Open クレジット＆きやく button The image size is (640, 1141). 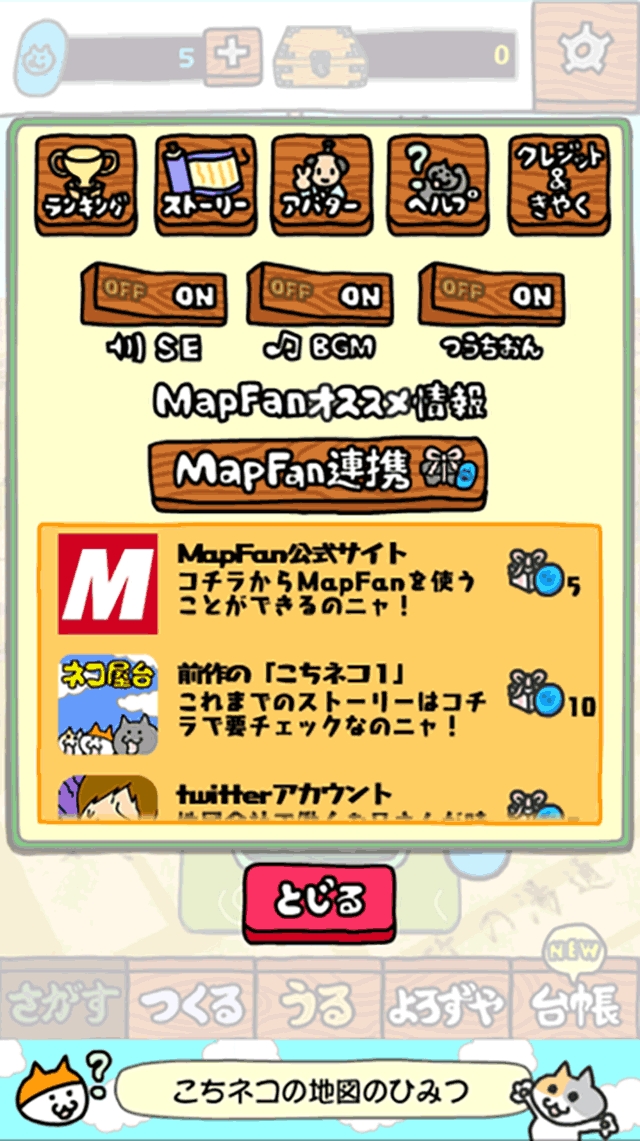coord(559,185)
